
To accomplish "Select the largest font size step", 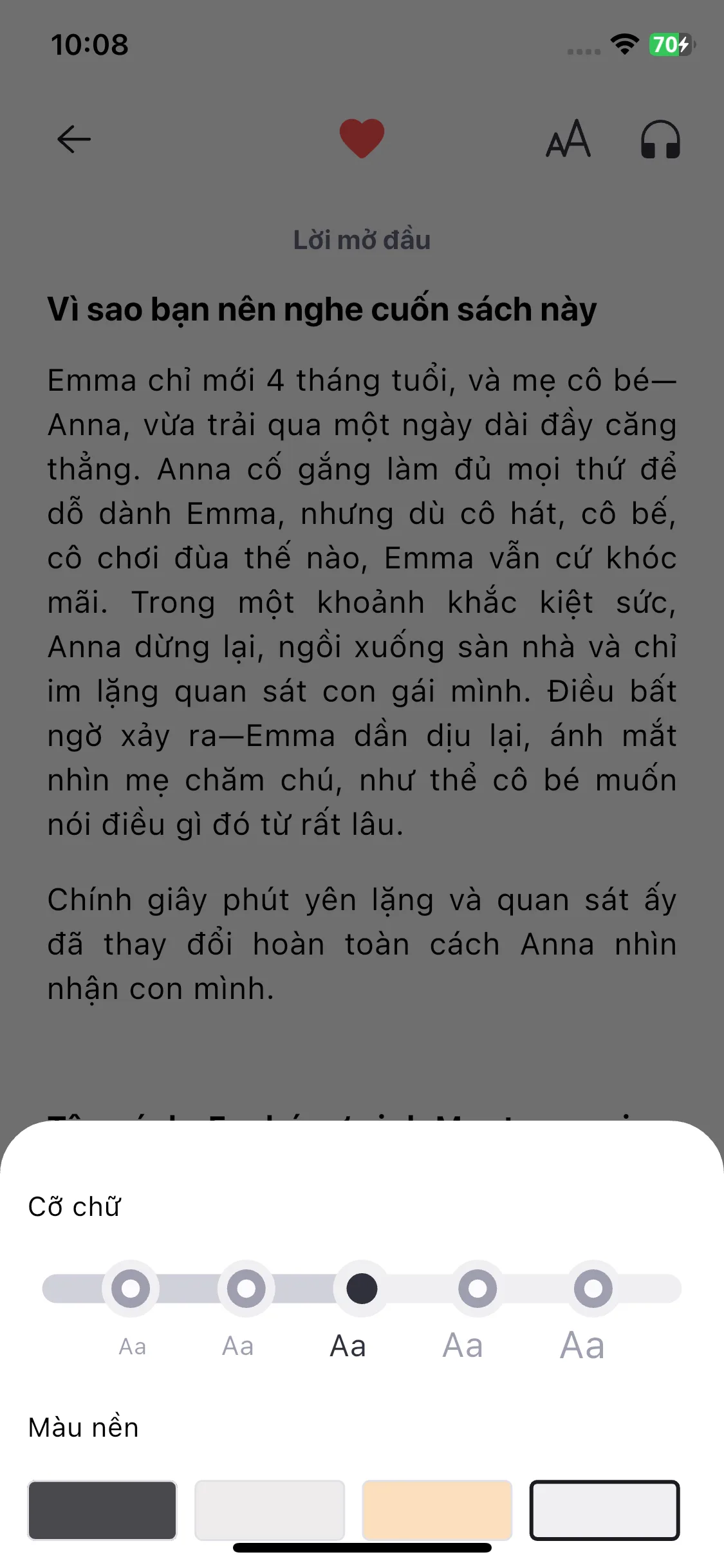I will pos(593,1289).
